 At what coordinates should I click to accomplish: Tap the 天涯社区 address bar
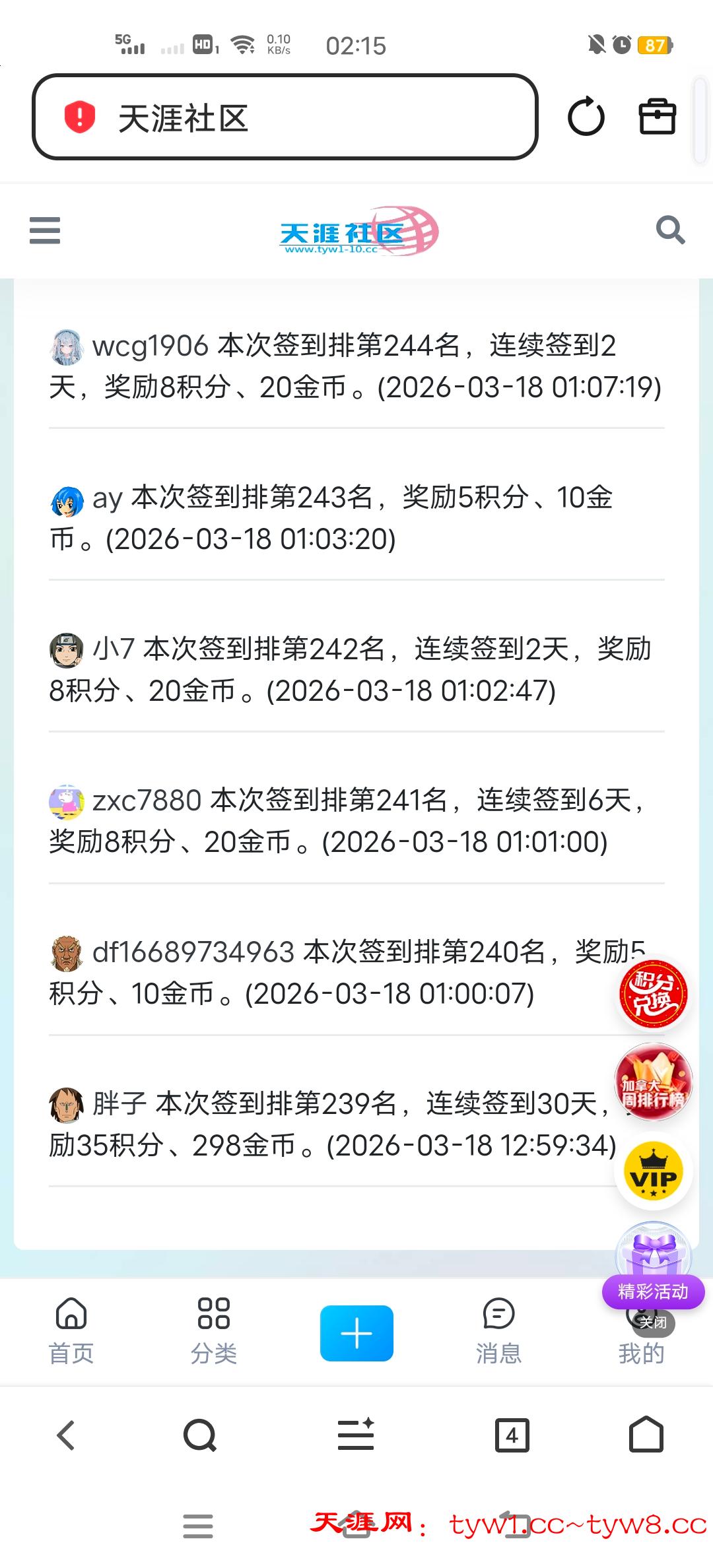pyautogui.click(x=284, y=117)
